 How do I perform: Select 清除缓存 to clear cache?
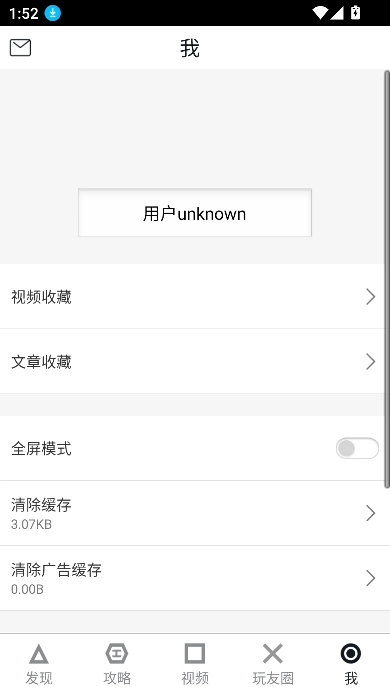tap(193, 513)
